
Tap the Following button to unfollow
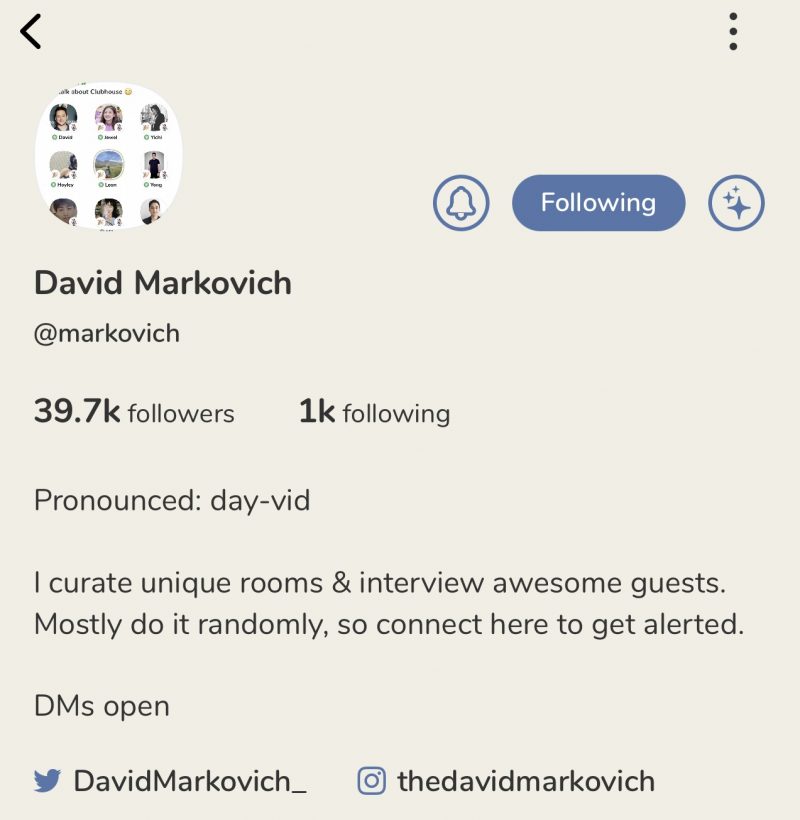click(x=598, y=203)
